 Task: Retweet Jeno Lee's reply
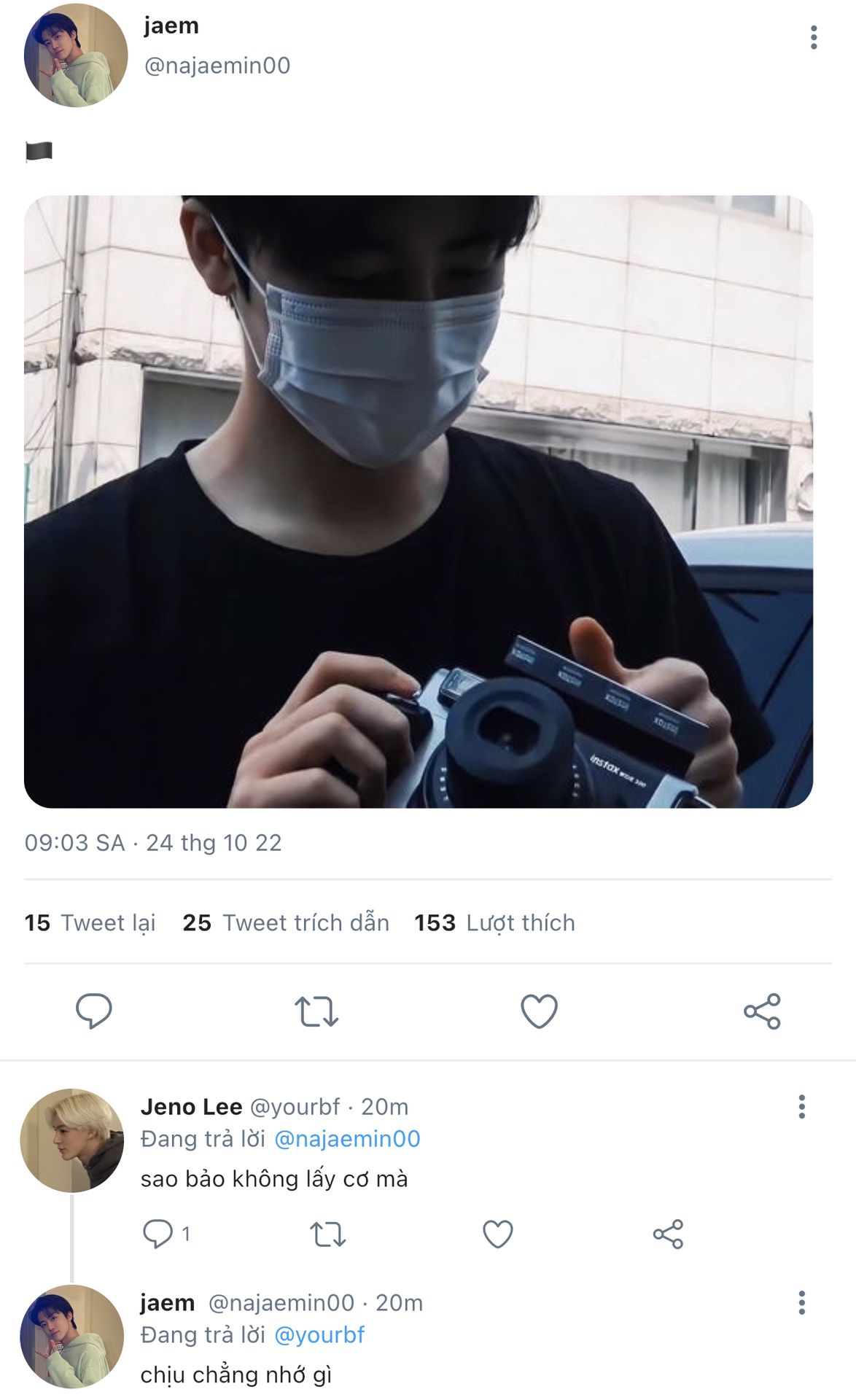point(327,1234)
